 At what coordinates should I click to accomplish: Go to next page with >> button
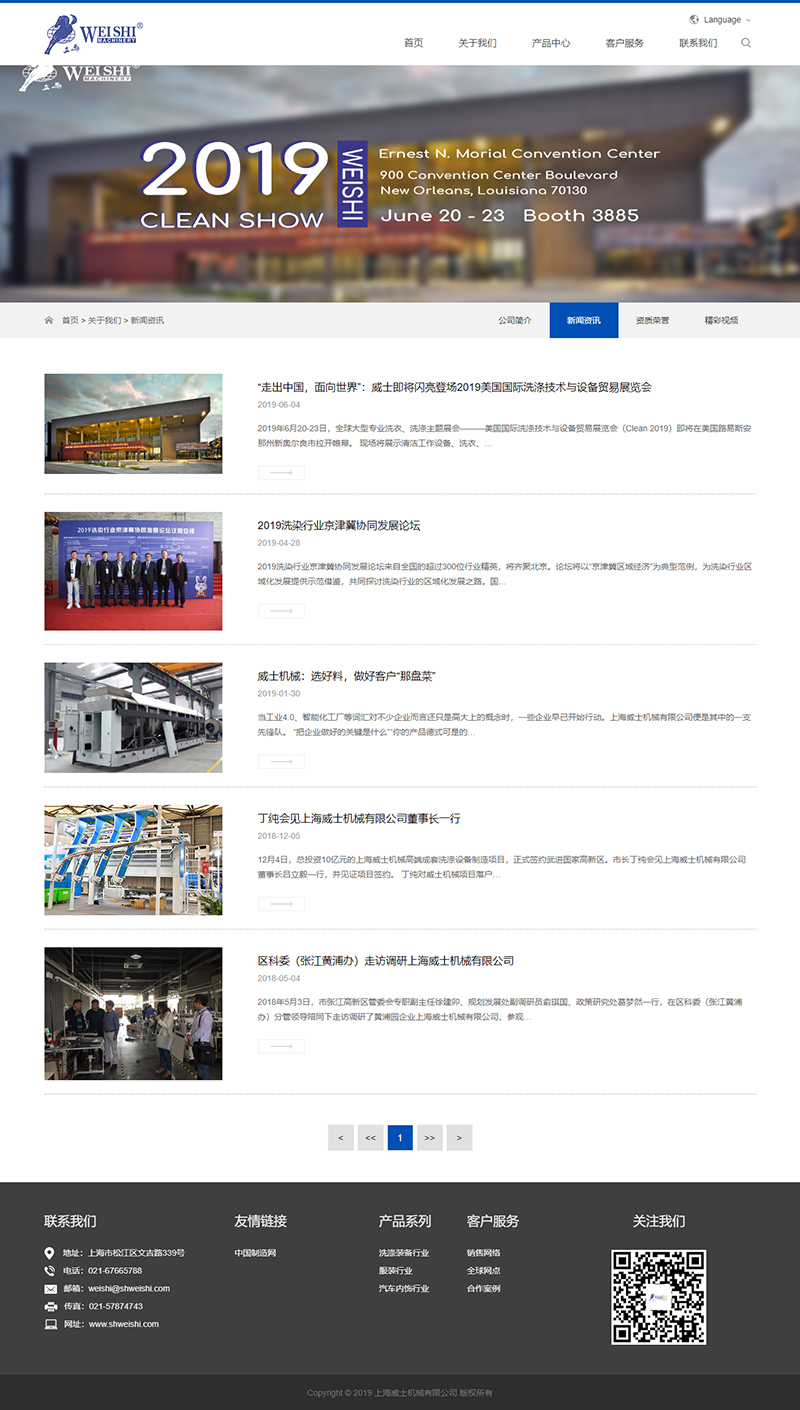tap(429, 1138)
